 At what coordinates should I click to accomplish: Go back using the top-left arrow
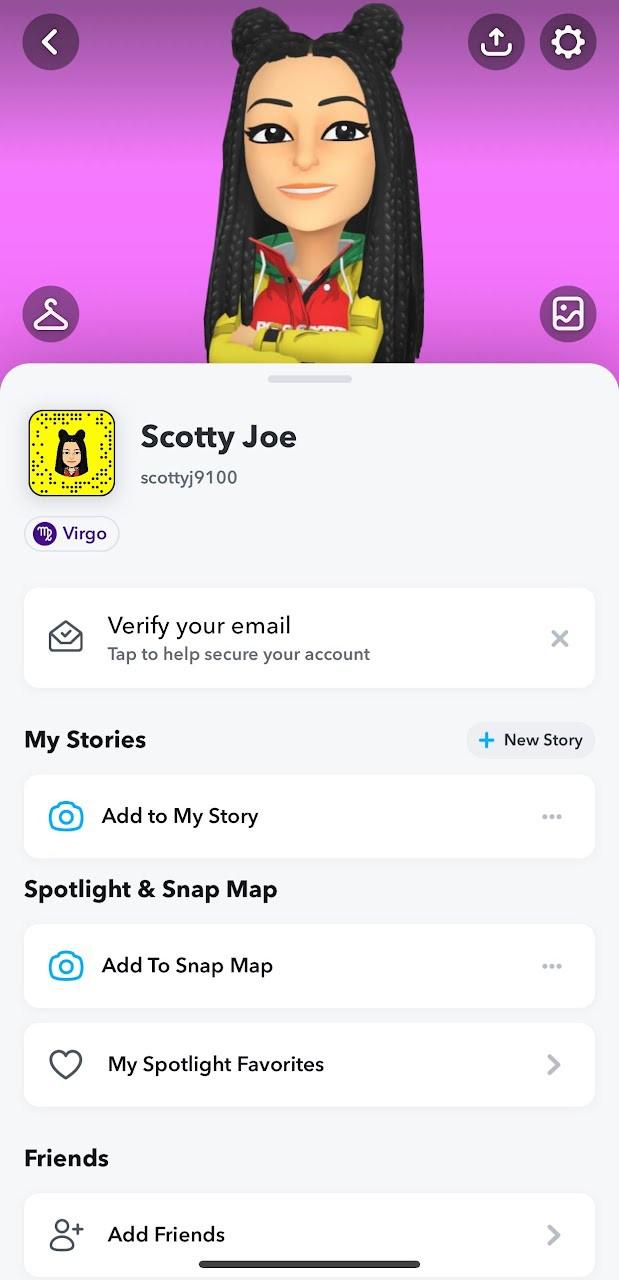pos(50,42)
